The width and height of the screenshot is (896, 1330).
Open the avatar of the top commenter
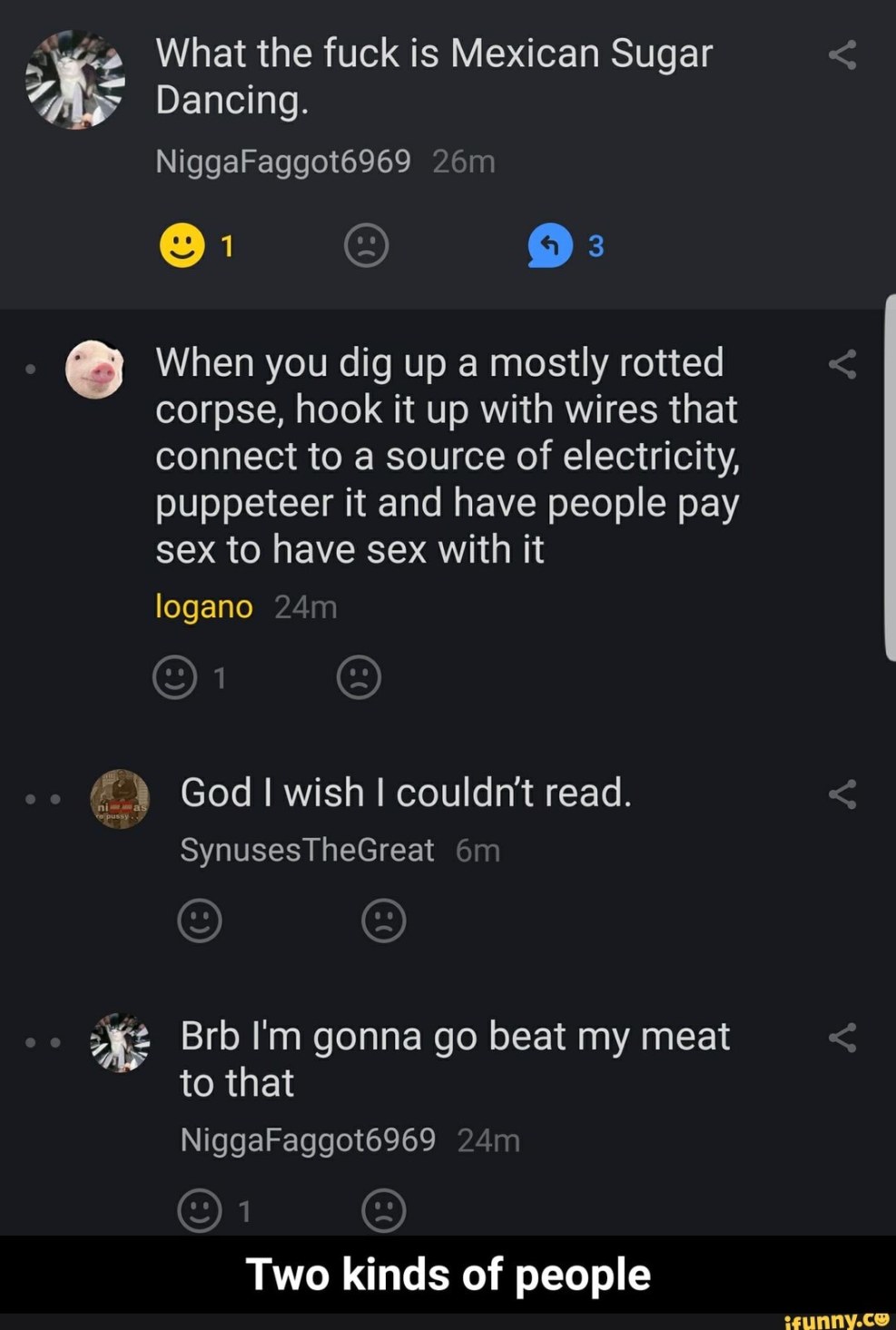point(75,80)
